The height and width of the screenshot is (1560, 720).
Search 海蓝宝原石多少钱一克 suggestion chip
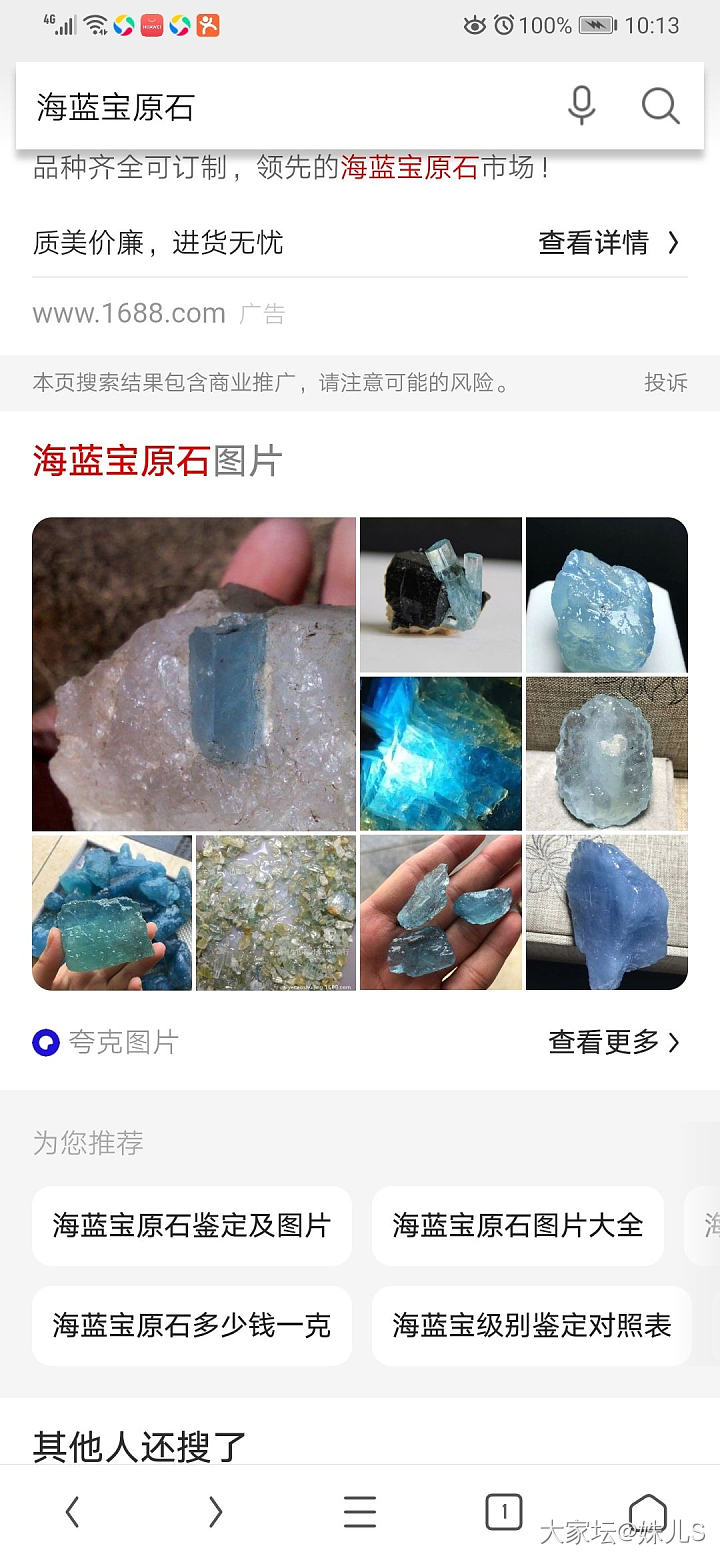[x=192, y=1325]
